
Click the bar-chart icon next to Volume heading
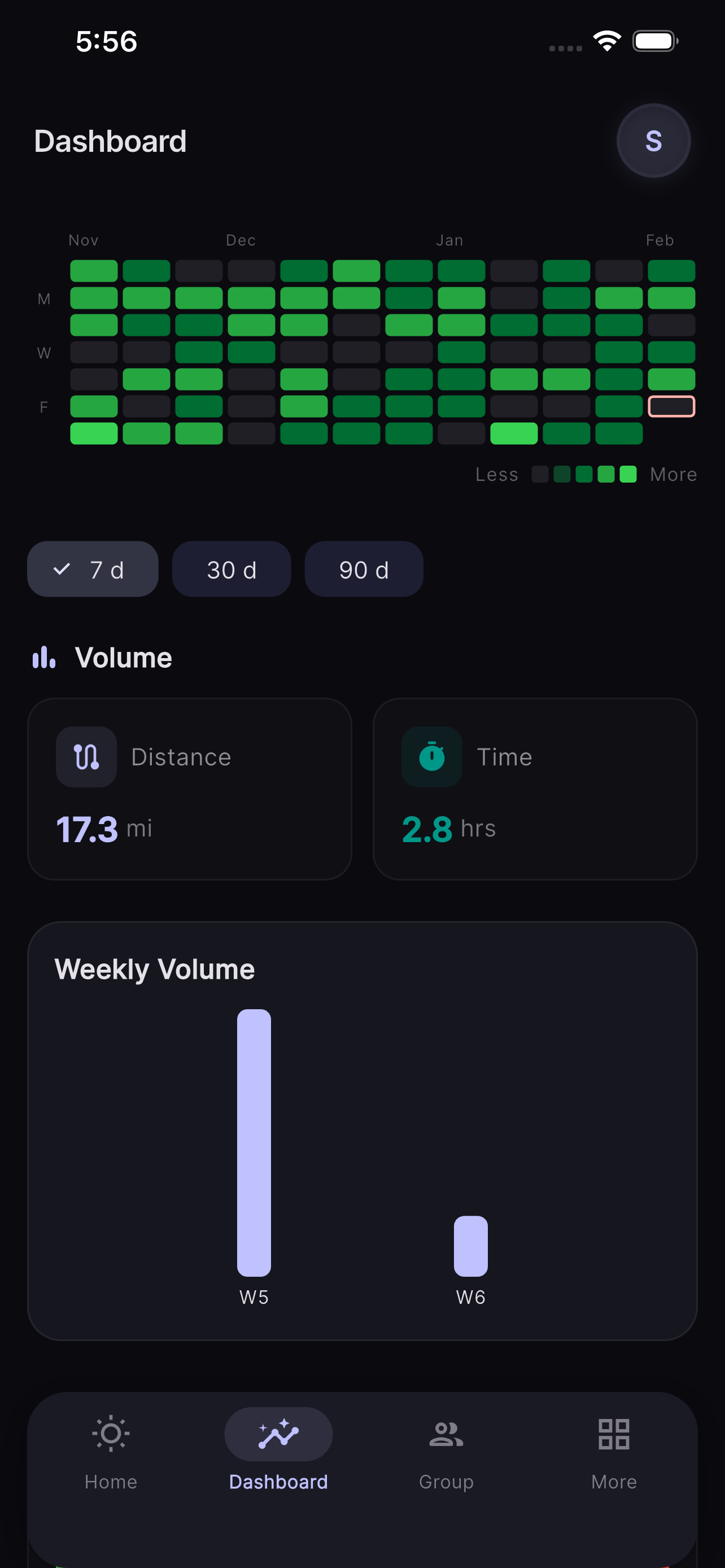[43, 658]
